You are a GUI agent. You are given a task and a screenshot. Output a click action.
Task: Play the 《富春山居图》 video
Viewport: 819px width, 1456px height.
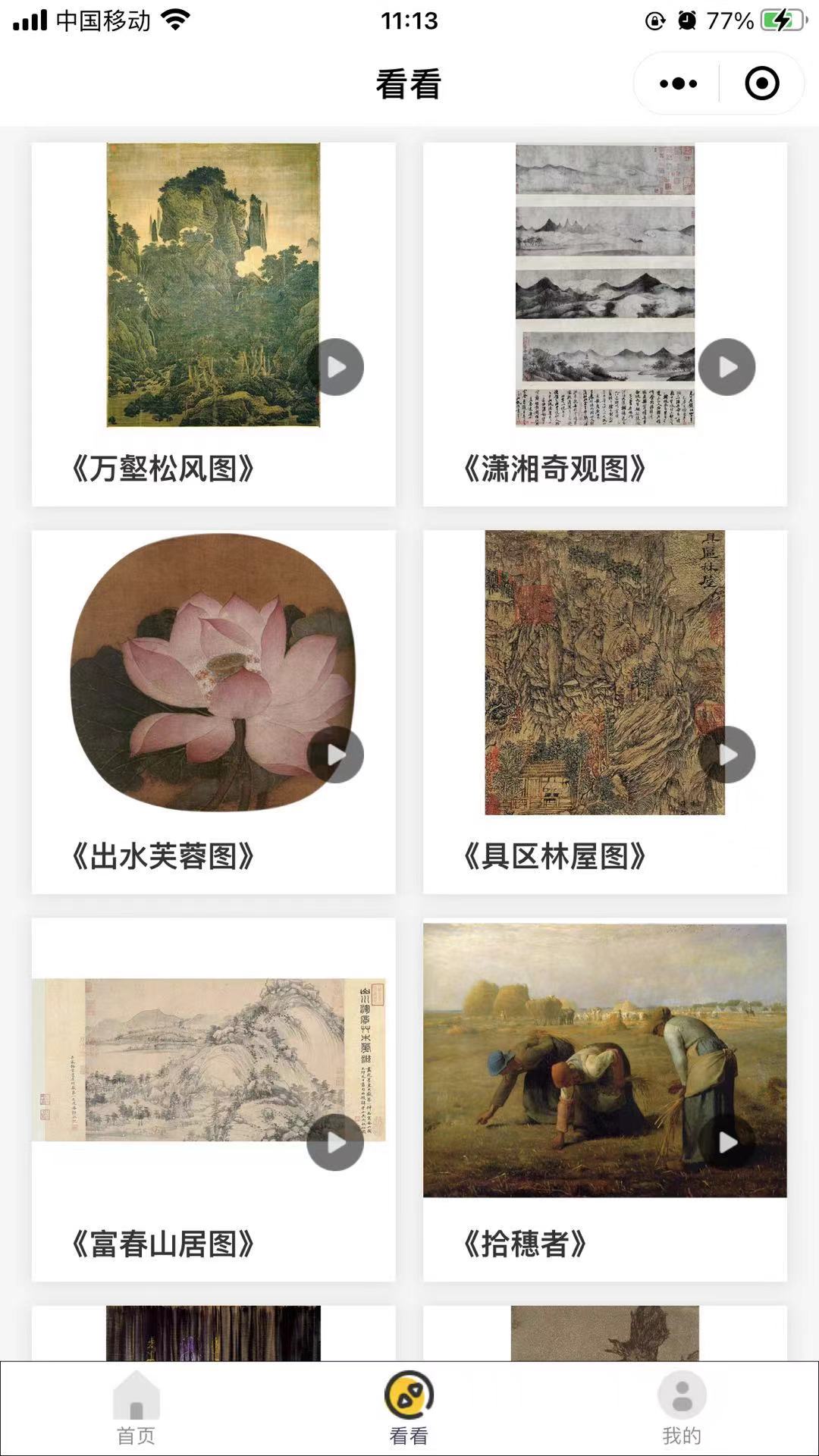coord(335,1142)
